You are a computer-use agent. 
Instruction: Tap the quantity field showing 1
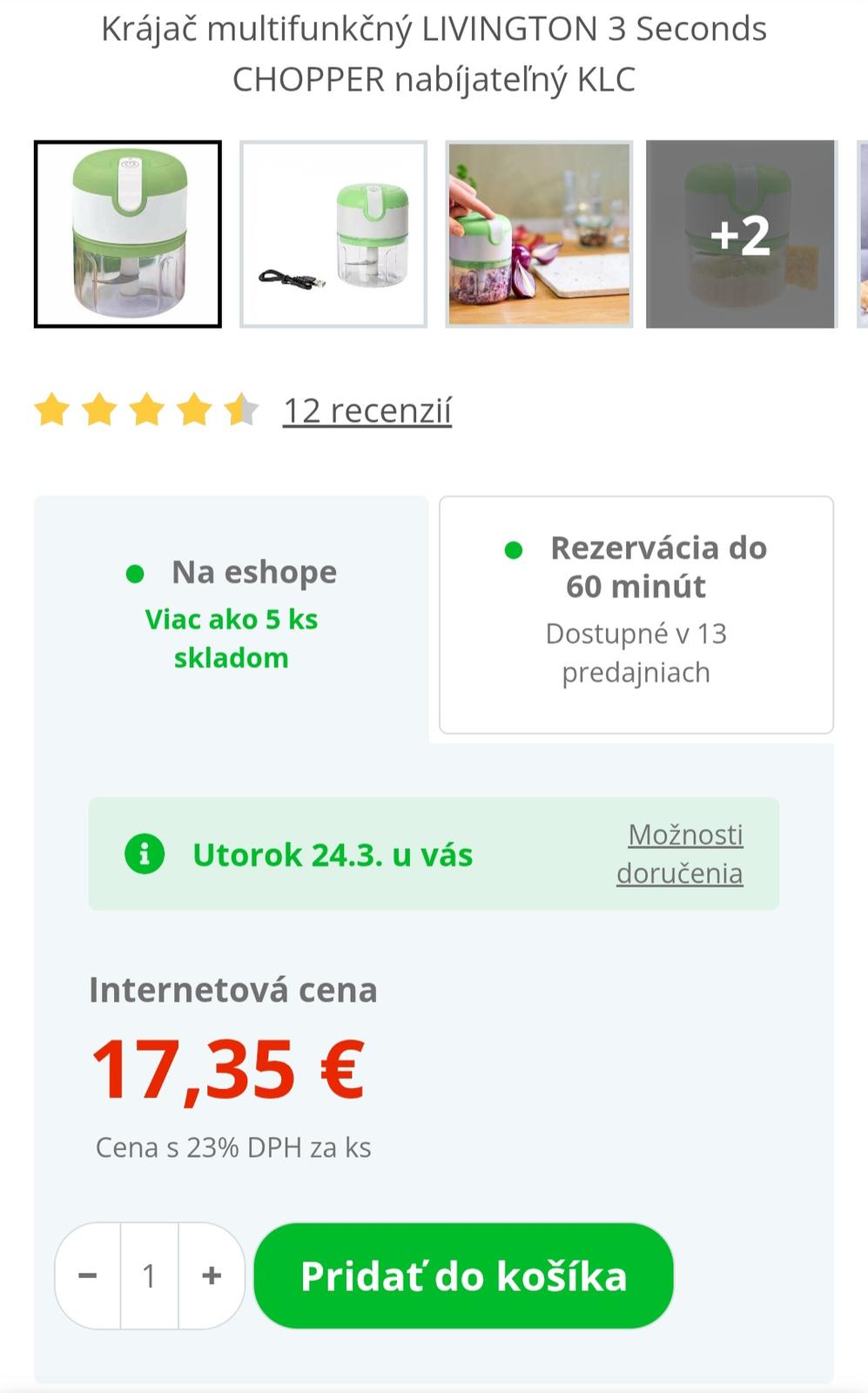click(150, 1275)
